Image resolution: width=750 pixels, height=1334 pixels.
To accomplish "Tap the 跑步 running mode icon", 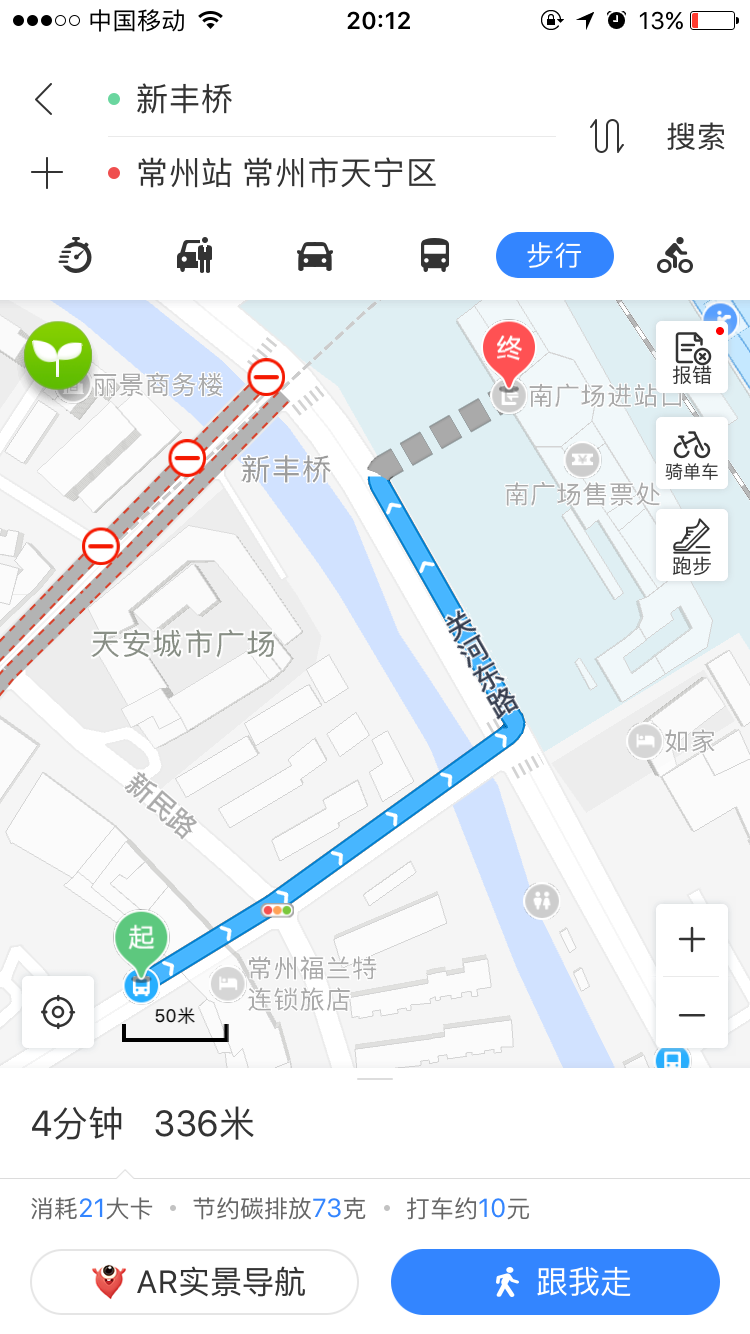I will point(691,544).
